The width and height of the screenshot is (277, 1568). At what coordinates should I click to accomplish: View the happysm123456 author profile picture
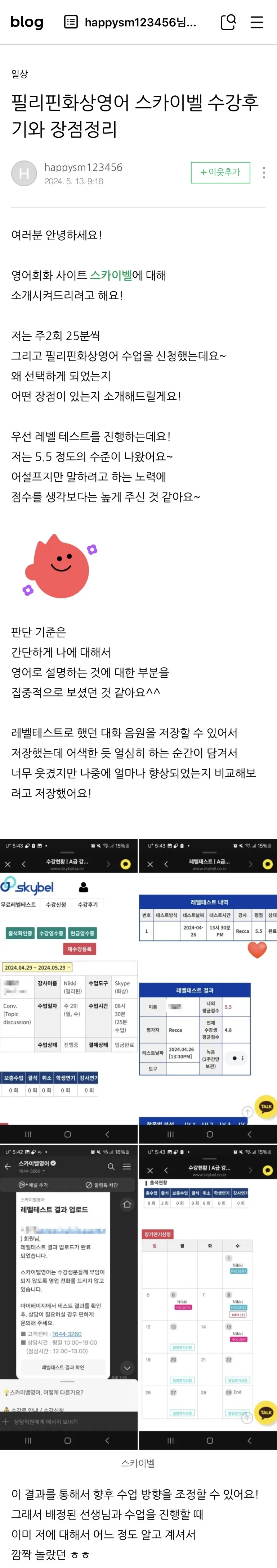24,173
